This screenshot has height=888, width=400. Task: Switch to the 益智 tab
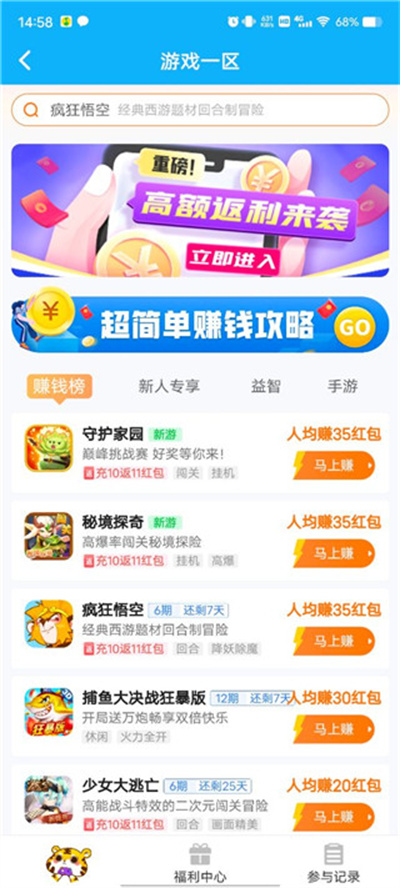pos(266,387)
